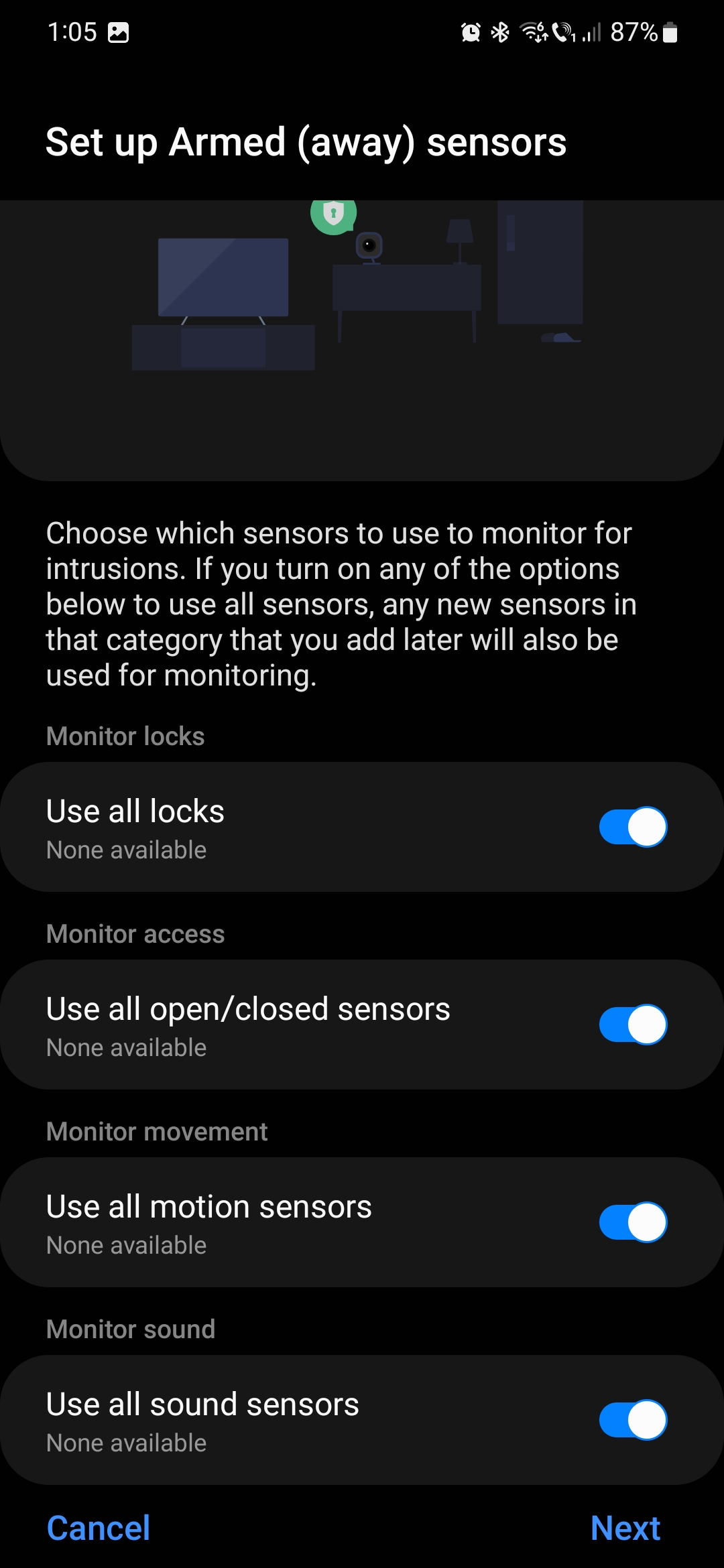
Task: Cancel the sensor setup
Action: tap(99, 1528)
